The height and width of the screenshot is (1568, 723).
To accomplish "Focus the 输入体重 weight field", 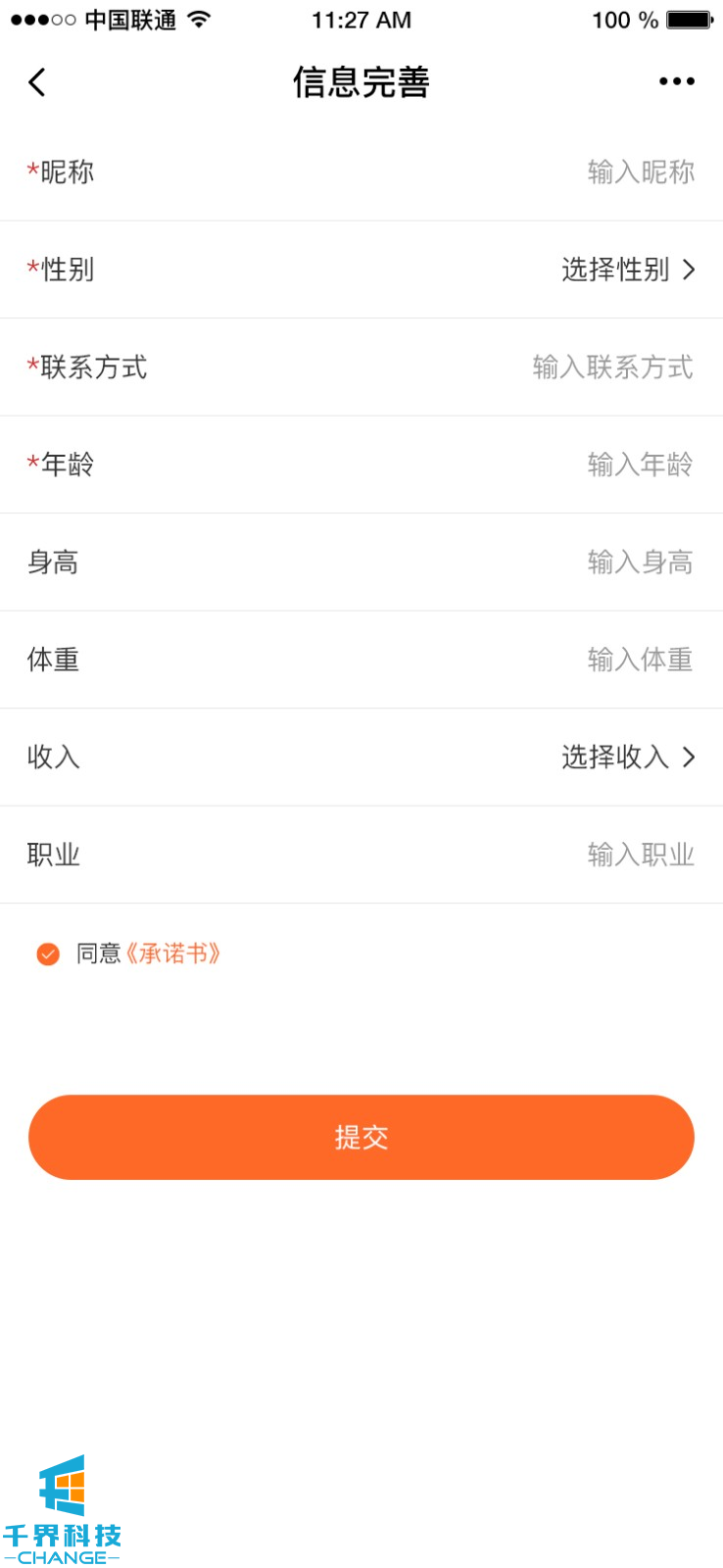I will pyautogui.click(x=640, y=660).
